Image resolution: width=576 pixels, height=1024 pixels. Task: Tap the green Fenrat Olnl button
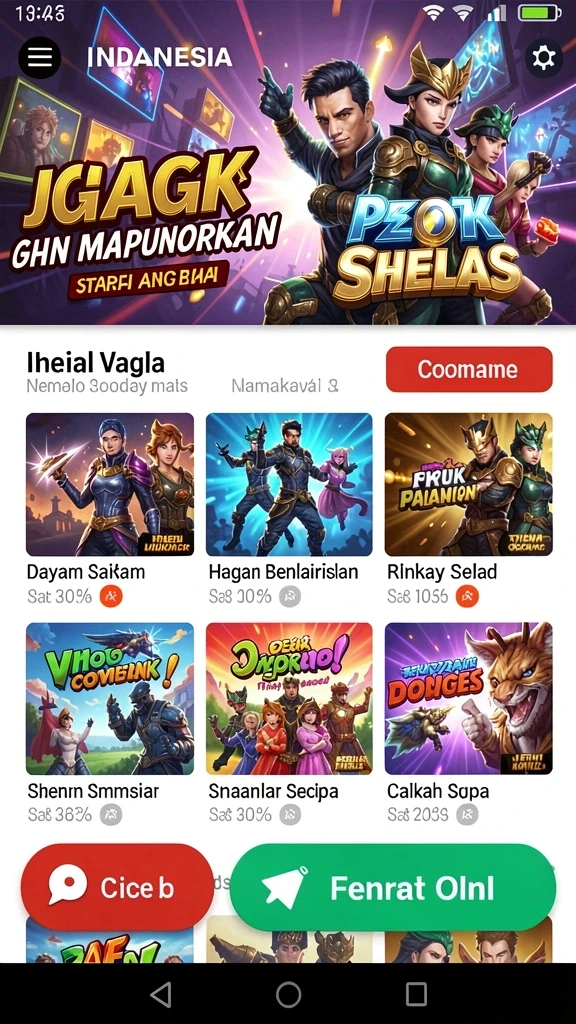click(393, 888)
